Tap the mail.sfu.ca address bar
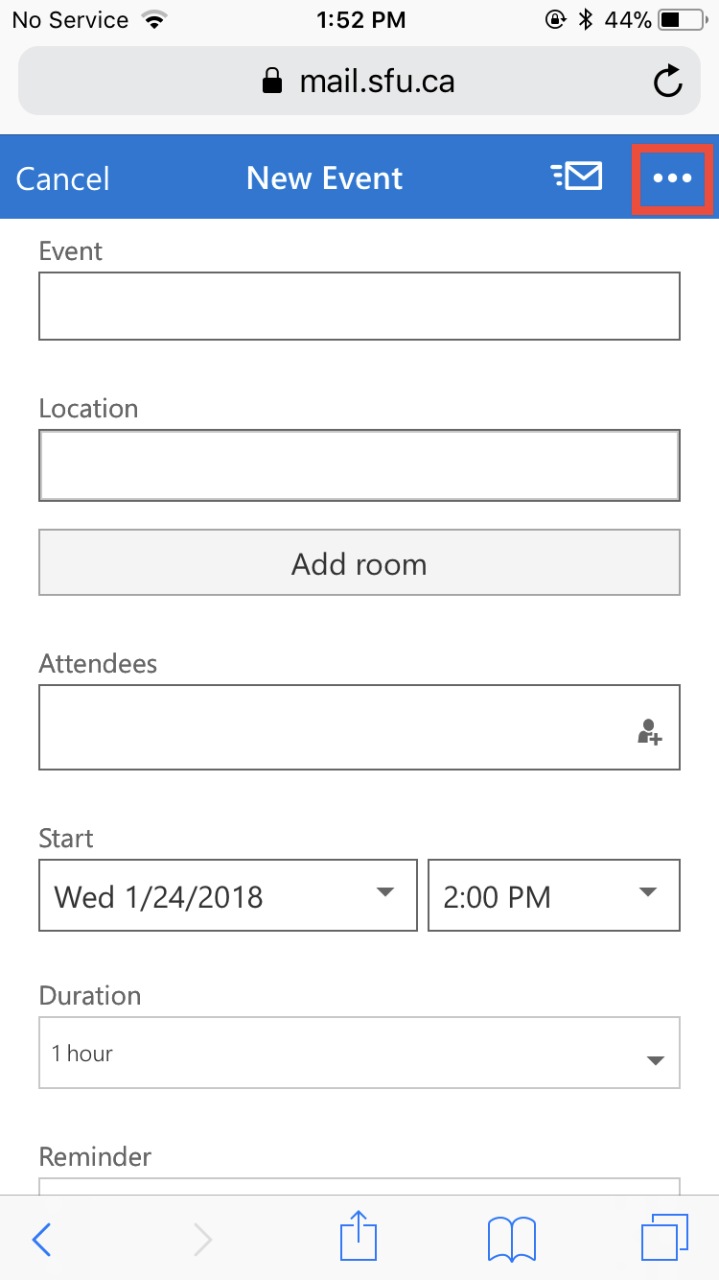Image resolution: width=719 pixels, height=1280 pixels. (x=357, y=81)
